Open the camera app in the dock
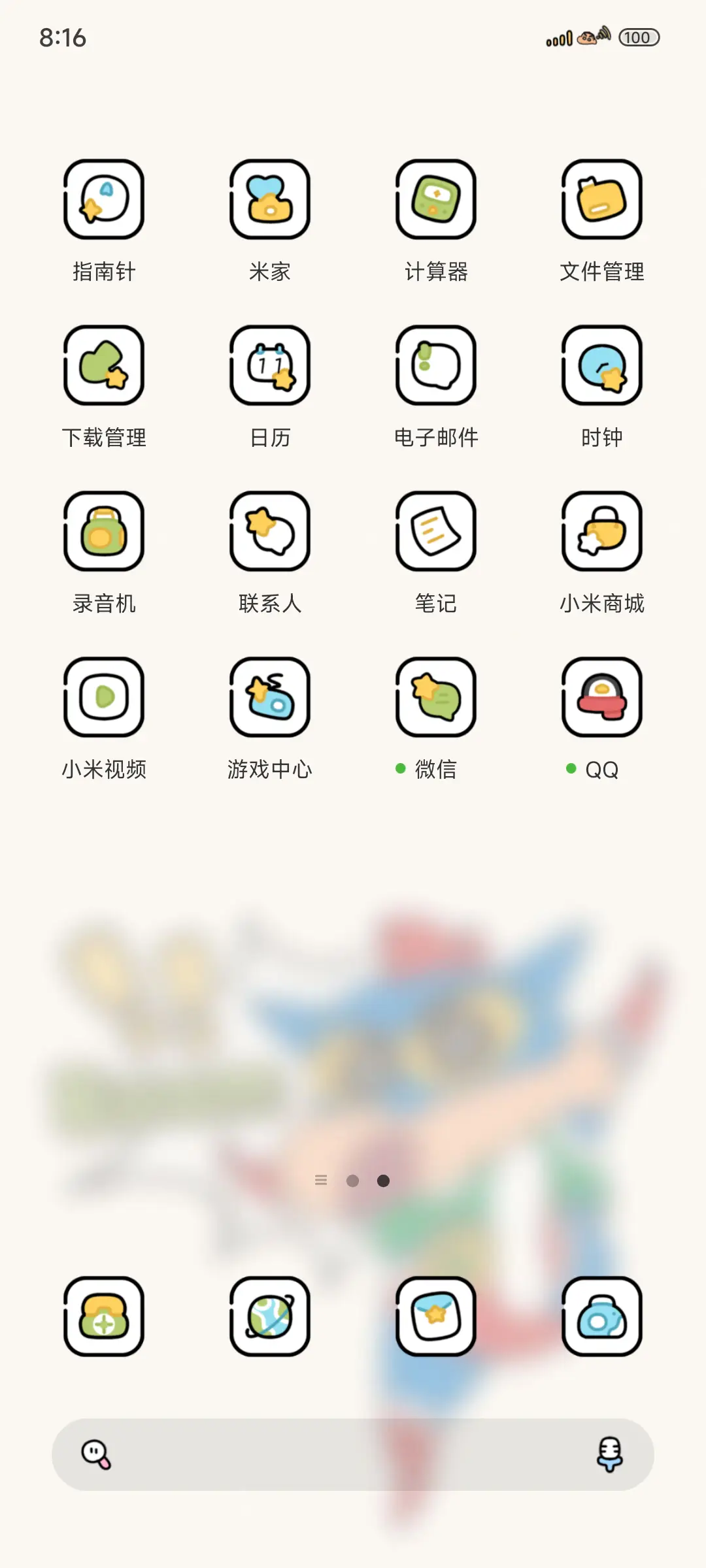Image resolution: width=706 pixels, height=1568 pixels. click(x=601, y=1318)
